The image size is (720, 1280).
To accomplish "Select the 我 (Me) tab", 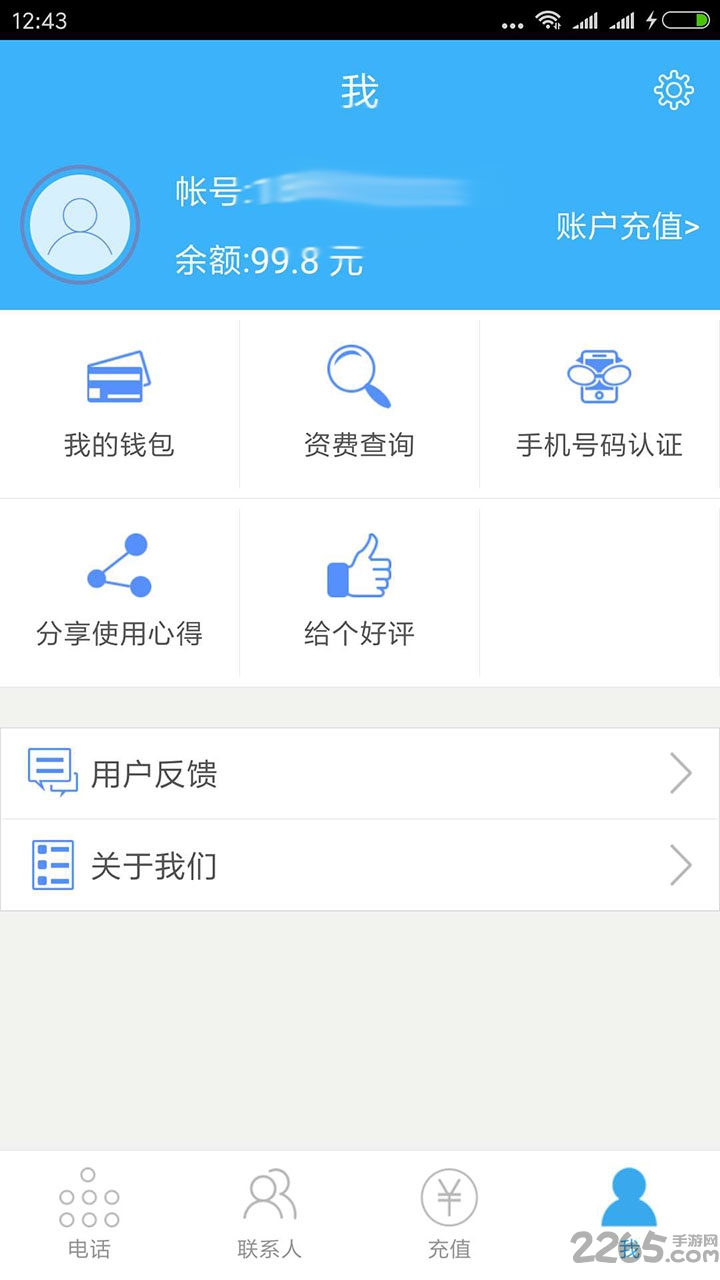I will pyautogui.click(x=630, y=1210).
